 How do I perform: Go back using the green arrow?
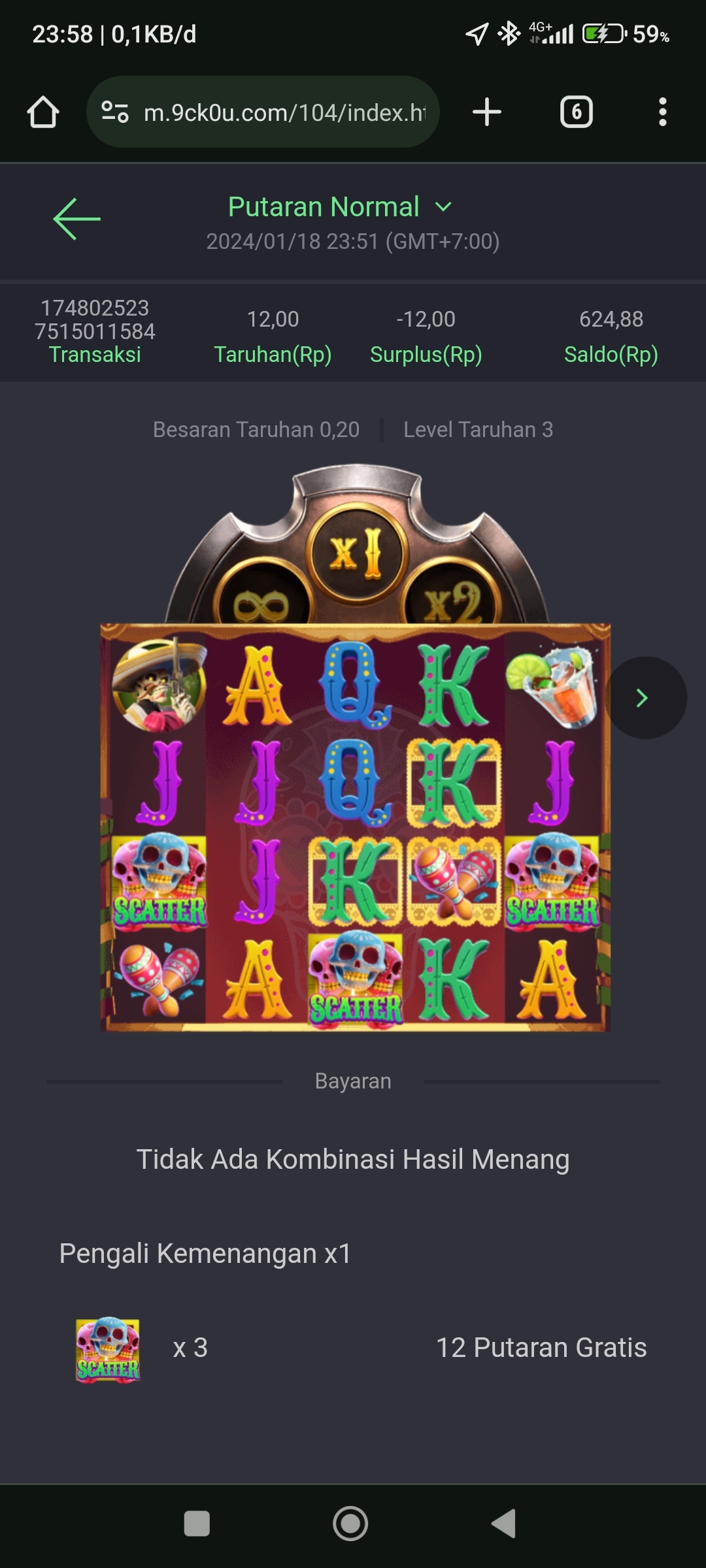pyautogui.click(x=76, y=219)
